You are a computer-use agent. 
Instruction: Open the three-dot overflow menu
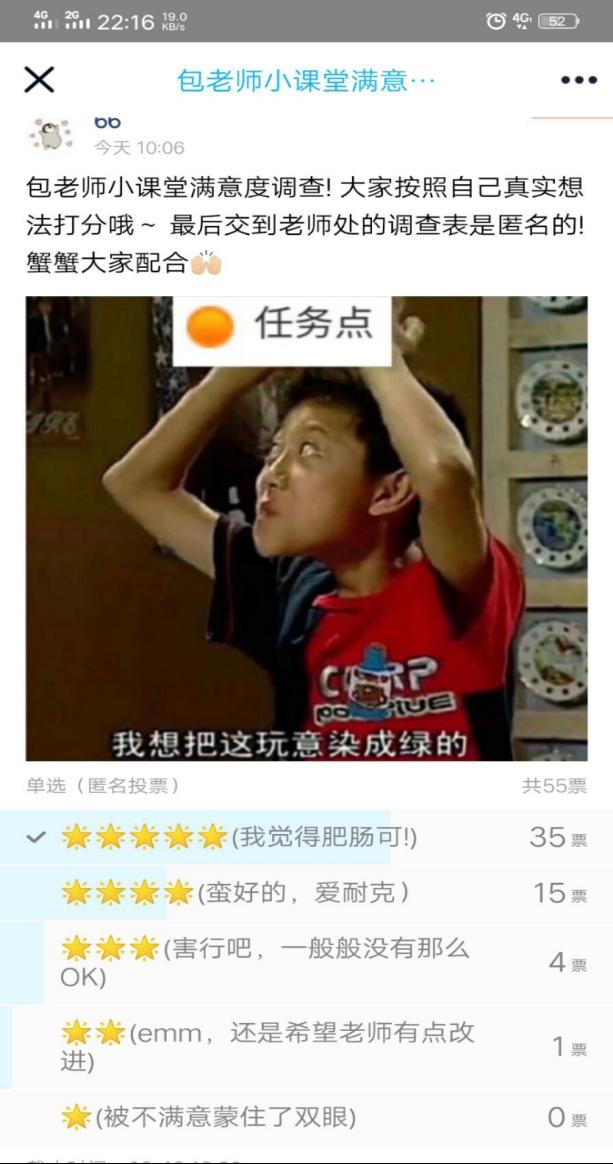point(578,80)
